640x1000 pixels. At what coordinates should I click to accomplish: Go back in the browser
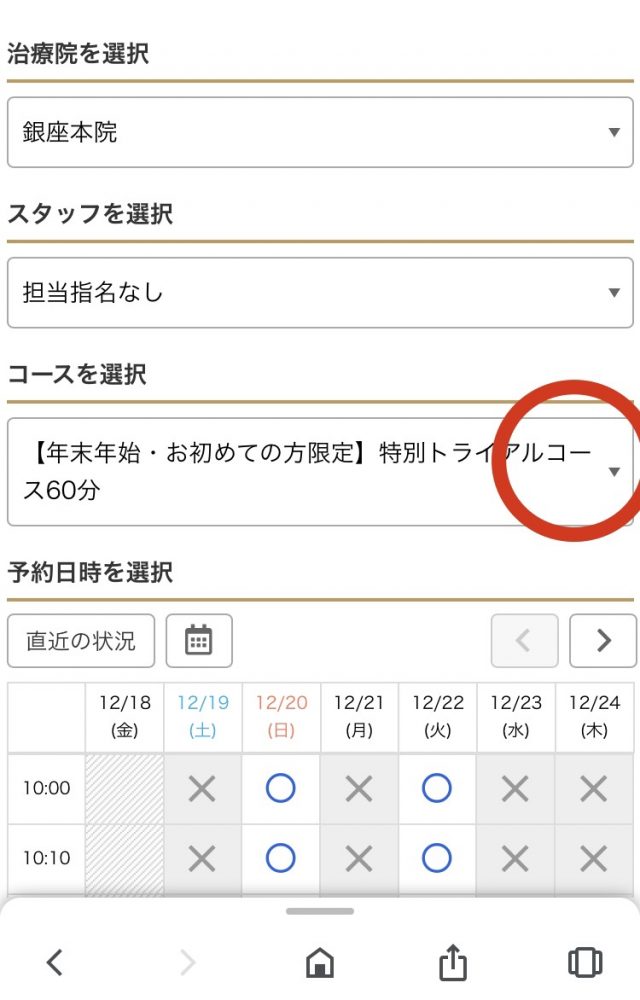coord(55,963)
